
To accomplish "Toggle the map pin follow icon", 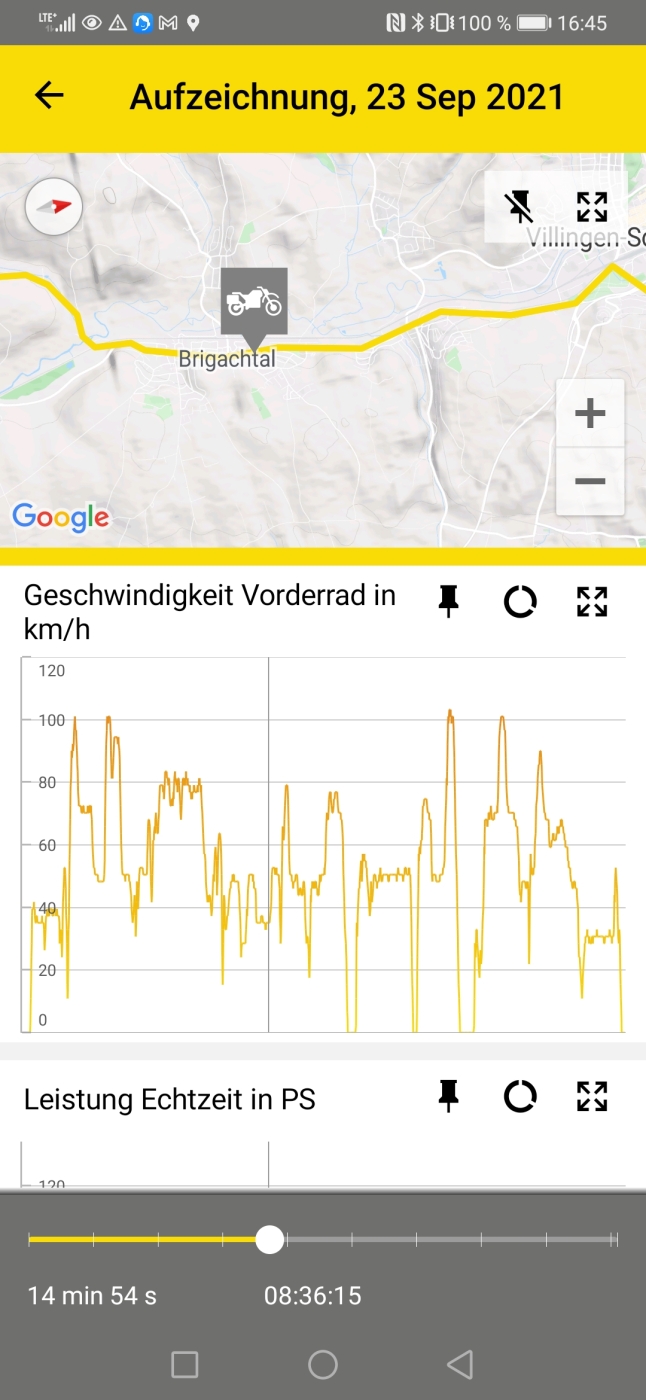I will click(519, 207).
